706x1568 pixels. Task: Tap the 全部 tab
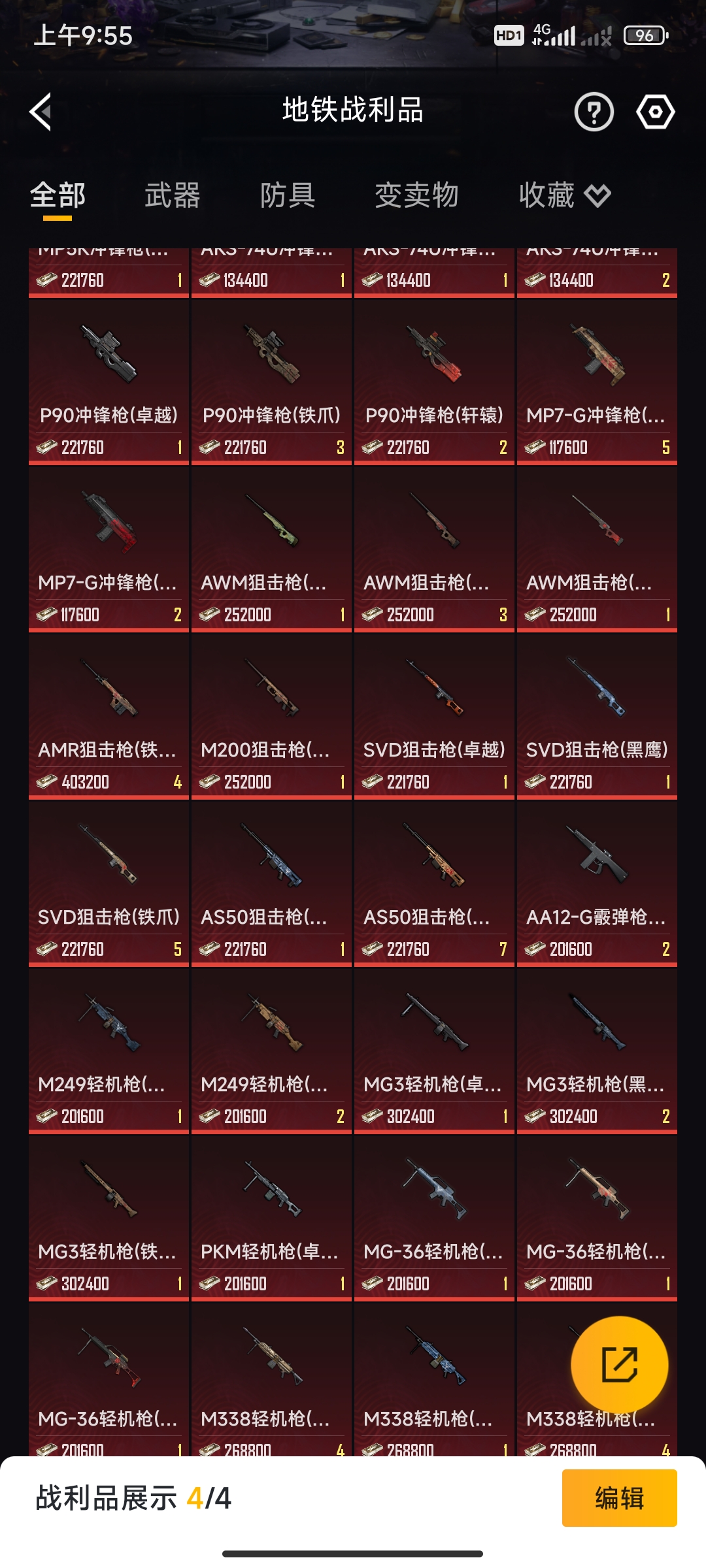tap(59, 194)
